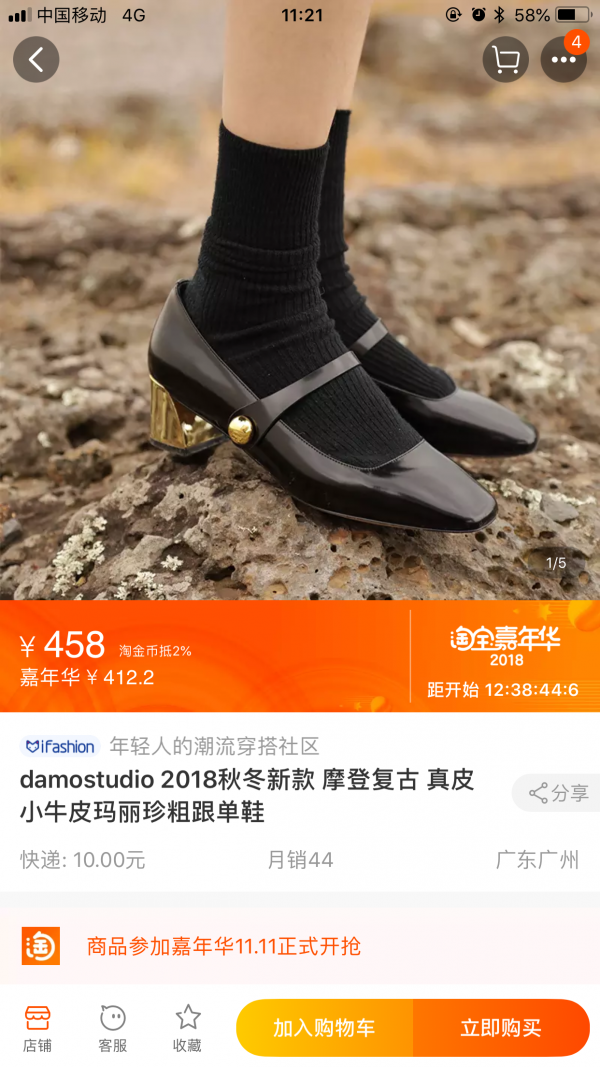Open the 淘宝嘉年华 2018 countdown banner

click(505, 655)
